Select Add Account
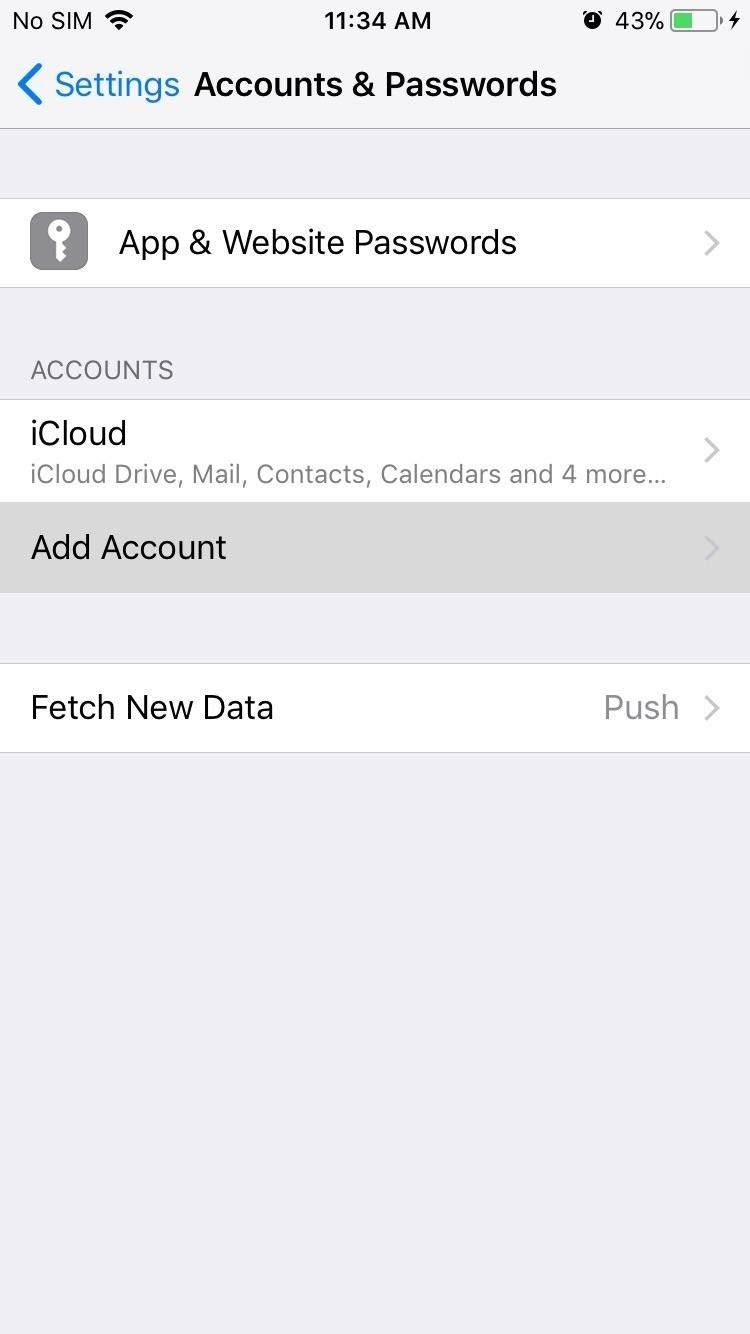 [375, 547]
